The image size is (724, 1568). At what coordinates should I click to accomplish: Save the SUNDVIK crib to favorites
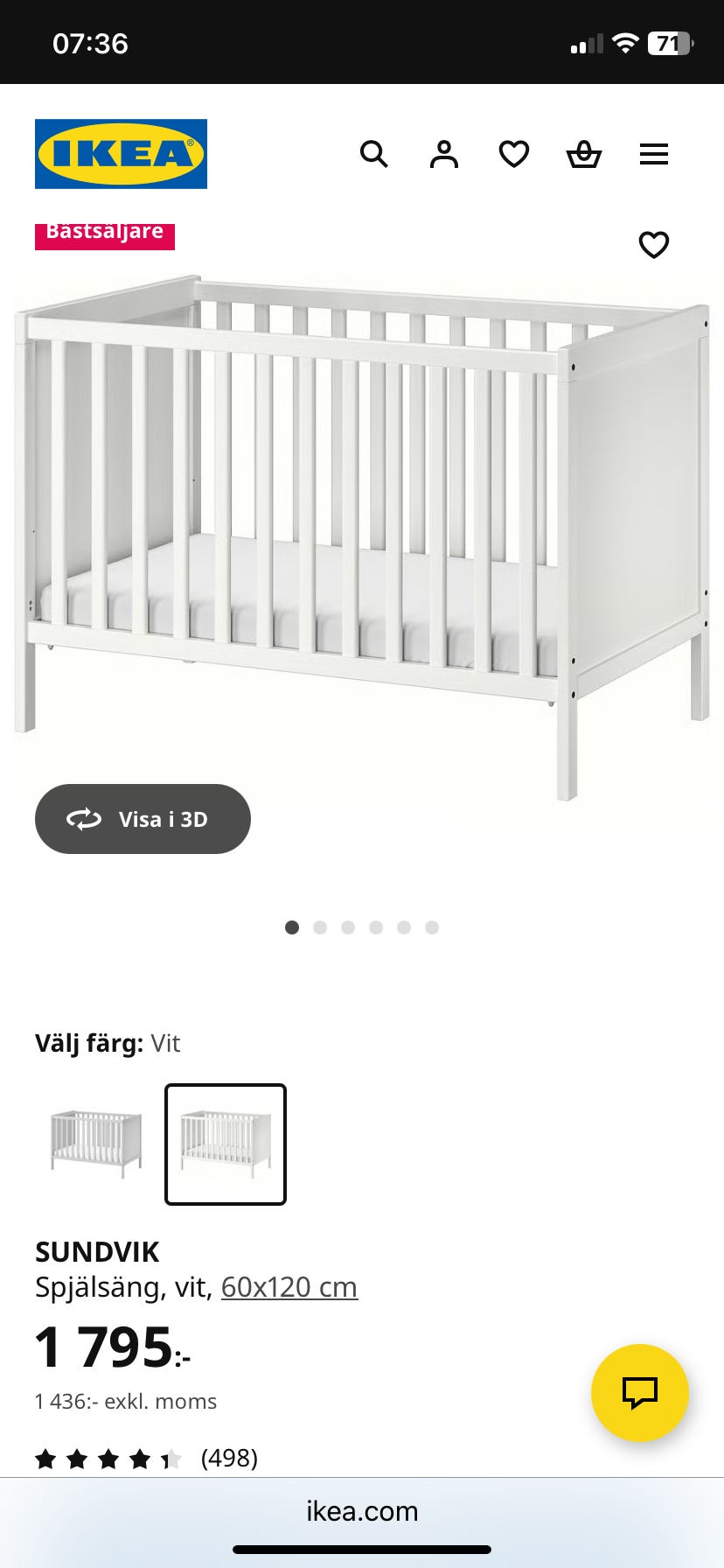654,245
